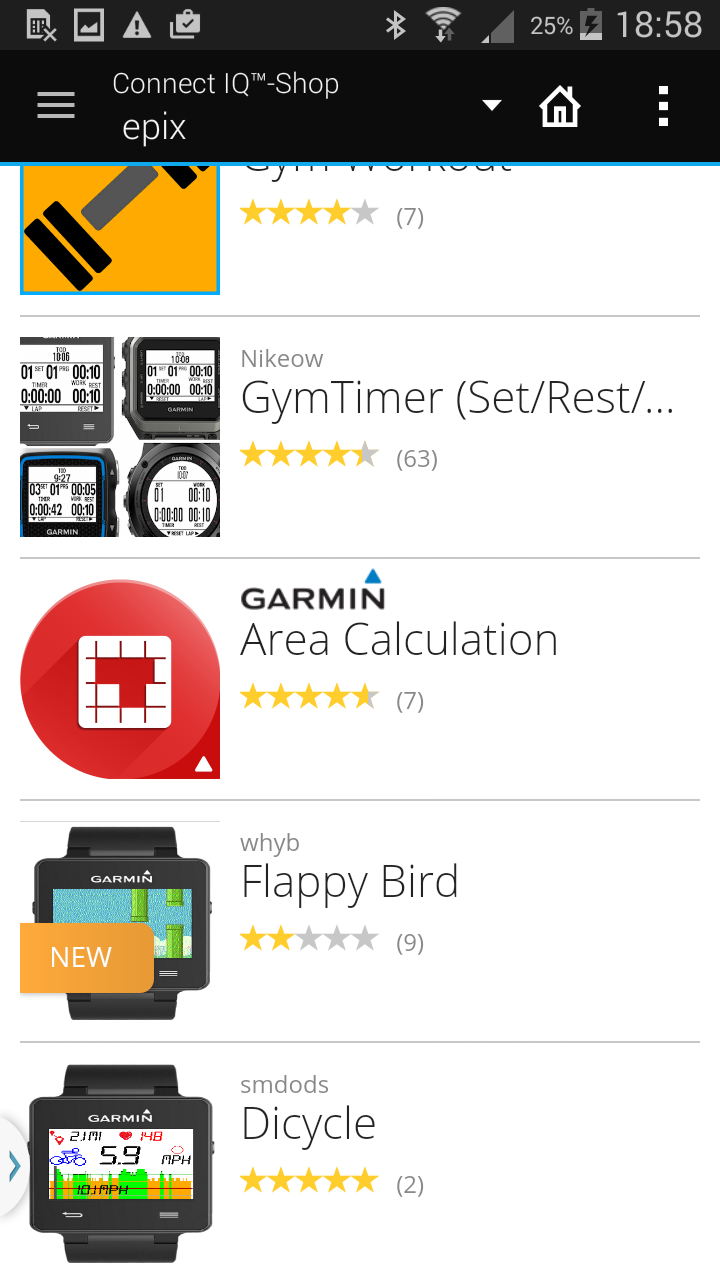
Task: Open the three-dot overflow menu
Action: pos(663,106)
